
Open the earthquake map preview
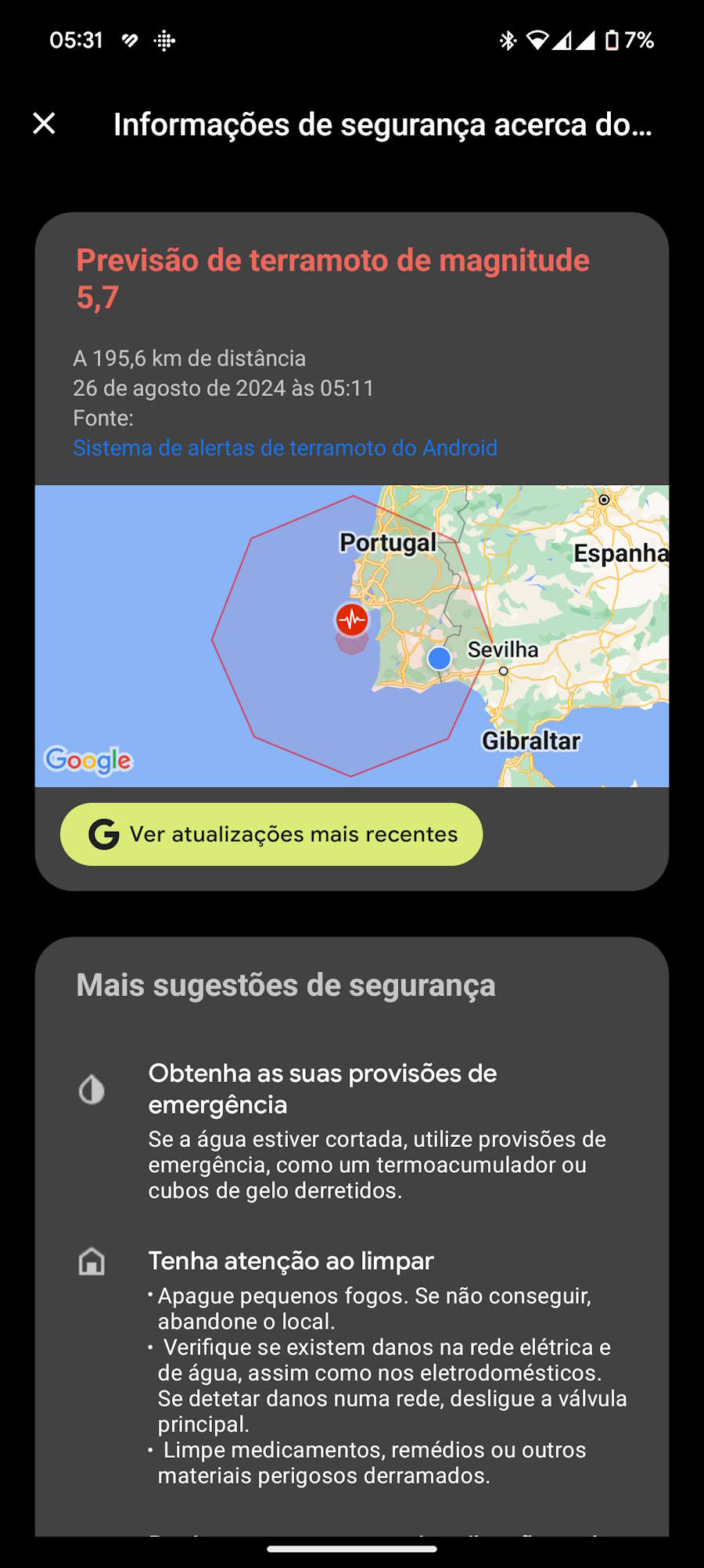tap(352, 636)
